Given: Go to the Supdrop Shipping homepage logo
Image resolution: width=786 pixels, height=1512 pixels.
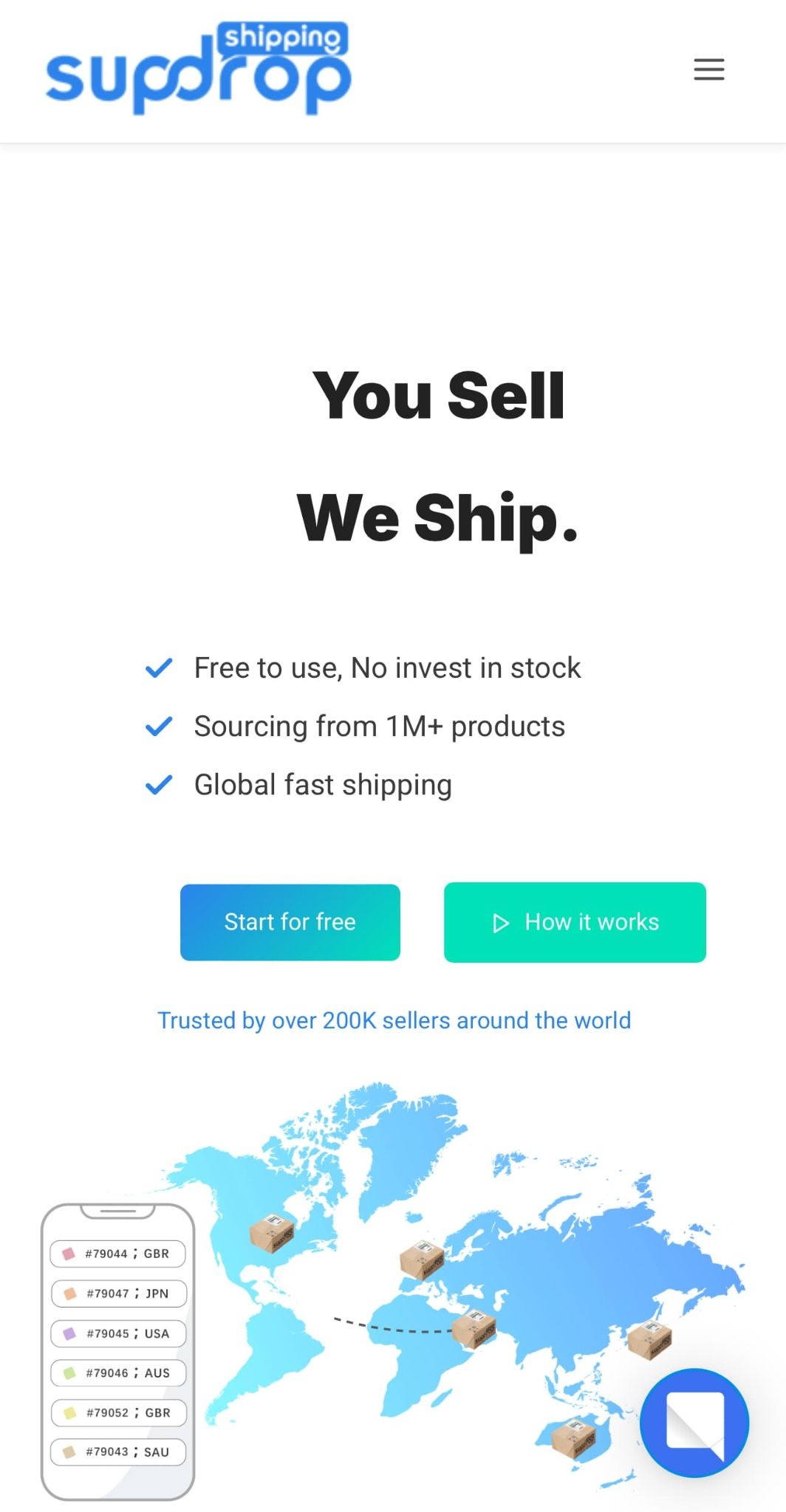Looking at the screenshot, I should tap(198, 69).
